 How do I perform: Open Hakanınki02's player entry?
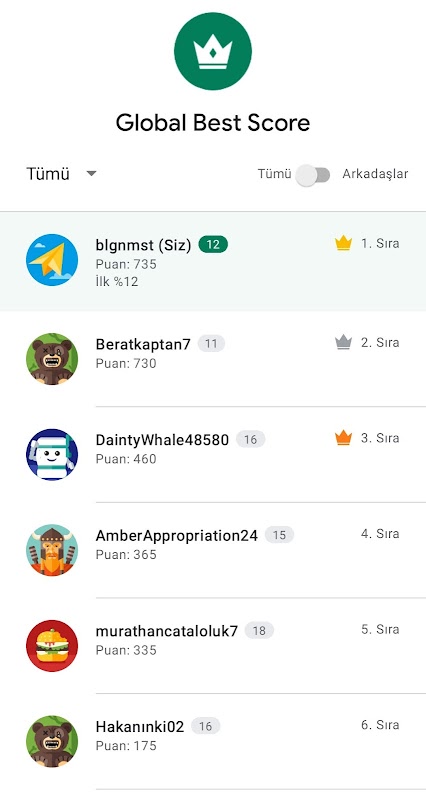click(213, 741)
